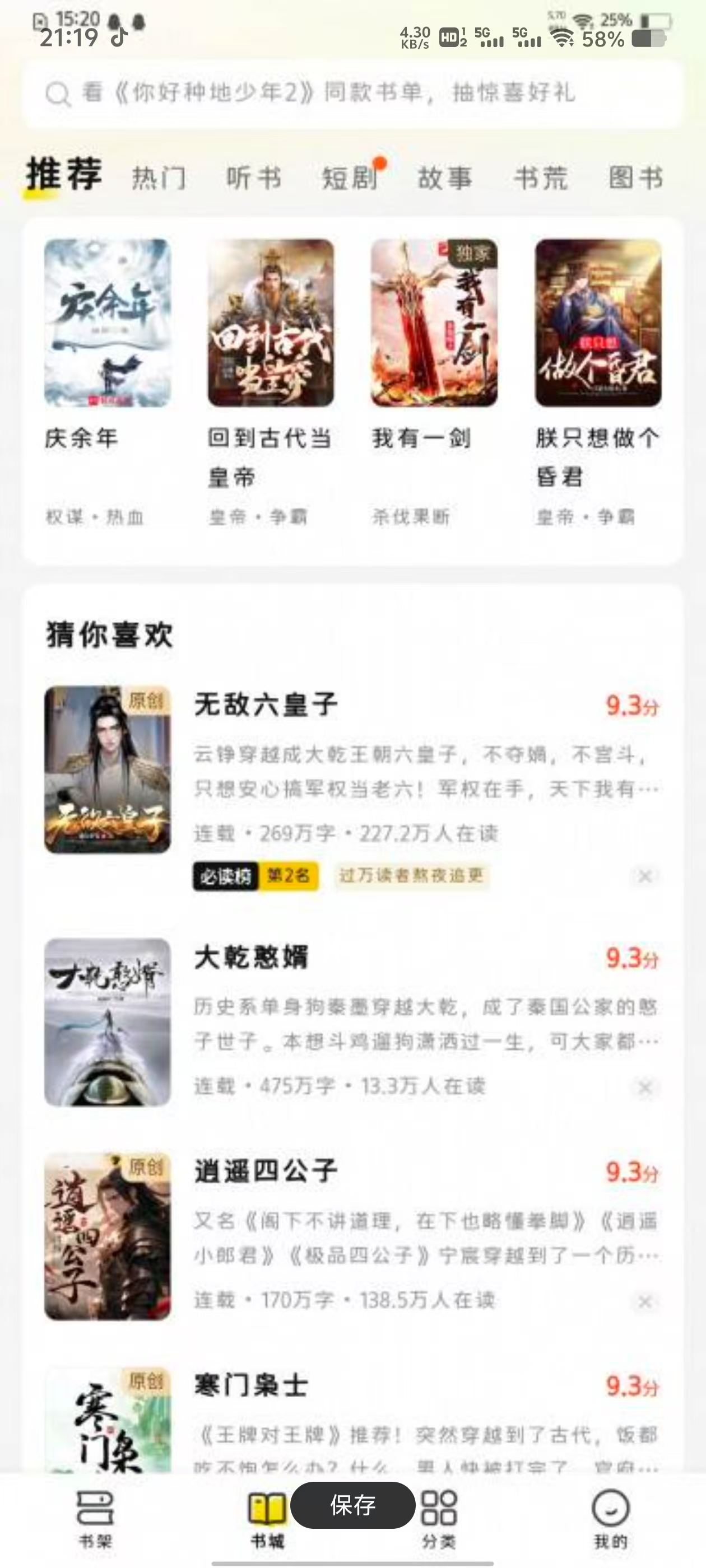Open 无敌六皇子 book details
This screenshot has height=1568, width=706.
pos(266,705)
